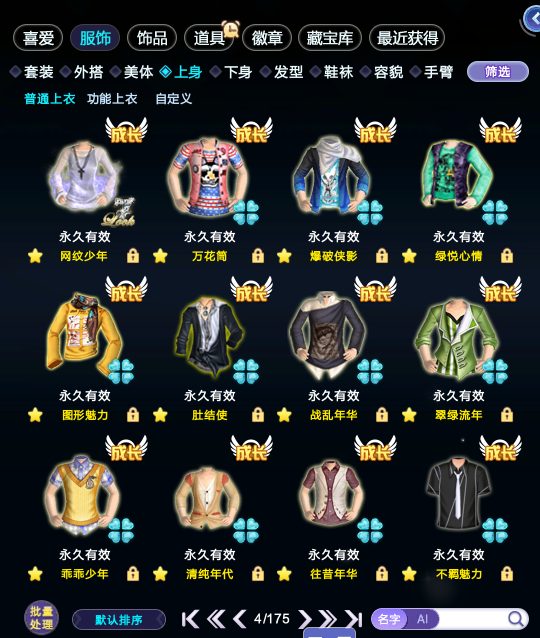The width and height of the screenshot is (540, 638).
Task: Switch to 功能上衣 sub-tab
Action: [x=112, y=98]
